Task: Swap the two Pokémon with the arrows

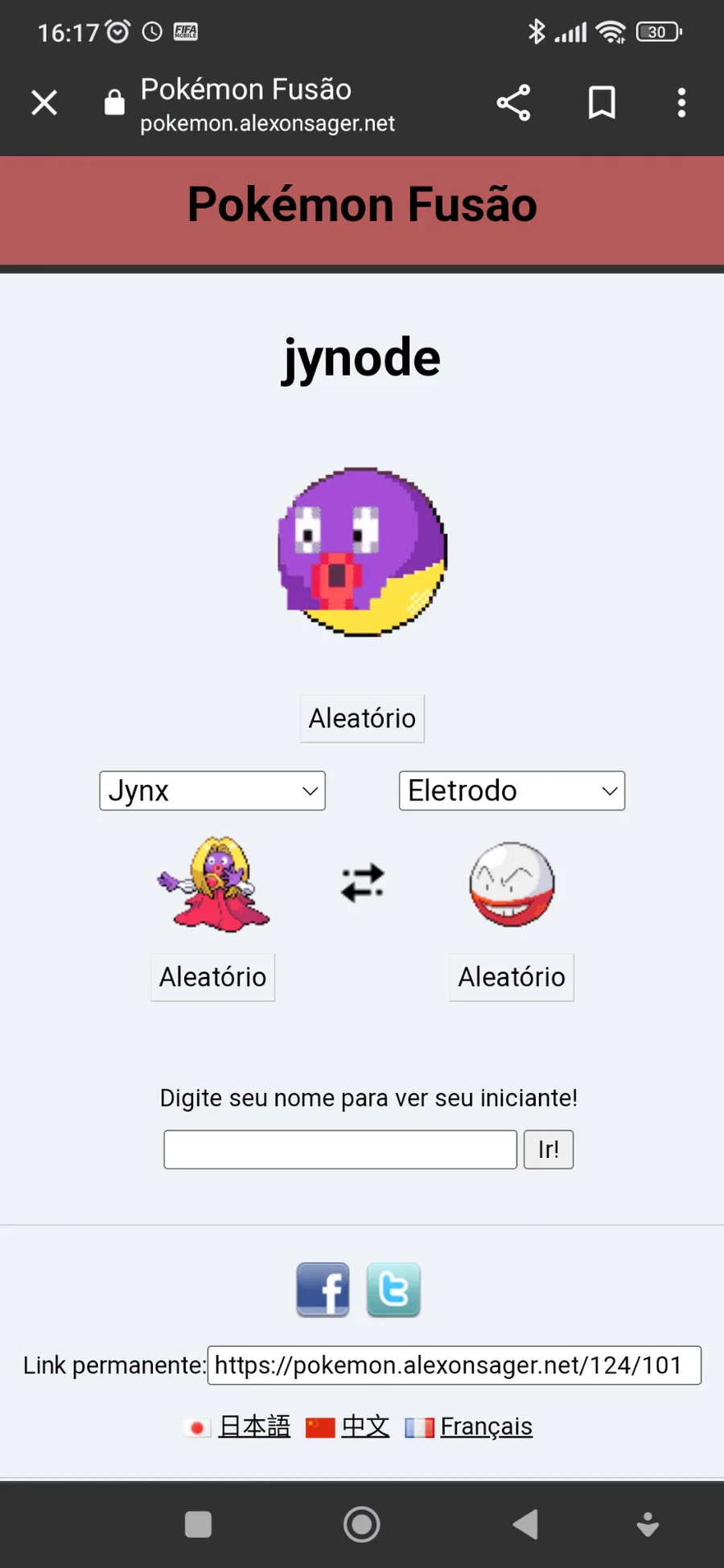Action: [x=363, y=883]
